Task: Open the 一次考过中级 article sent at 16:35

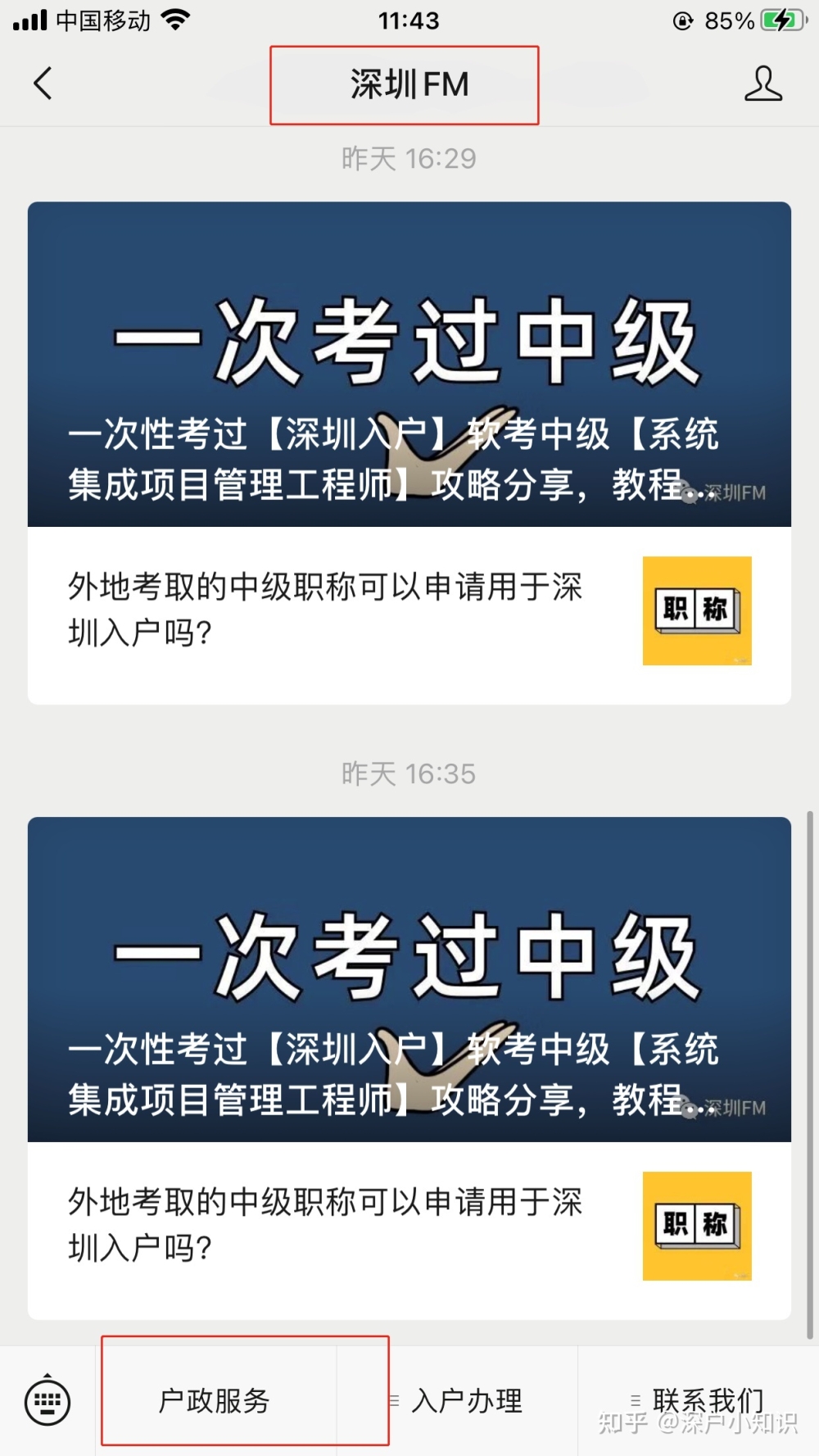Action: (409, 979)
